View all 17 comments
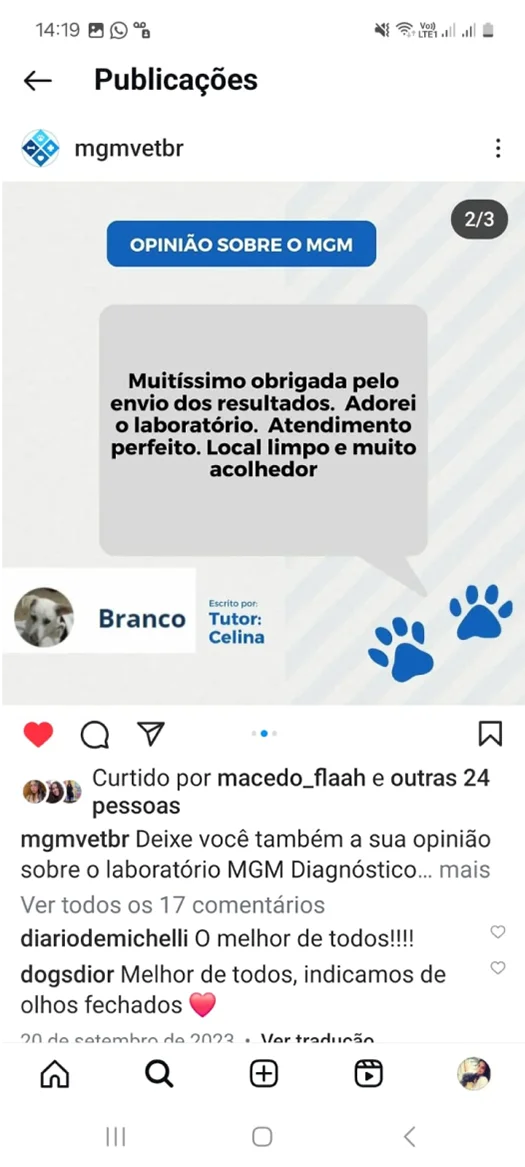The width and height of the screenshot is (525, 1167). [x=173, y=904]
